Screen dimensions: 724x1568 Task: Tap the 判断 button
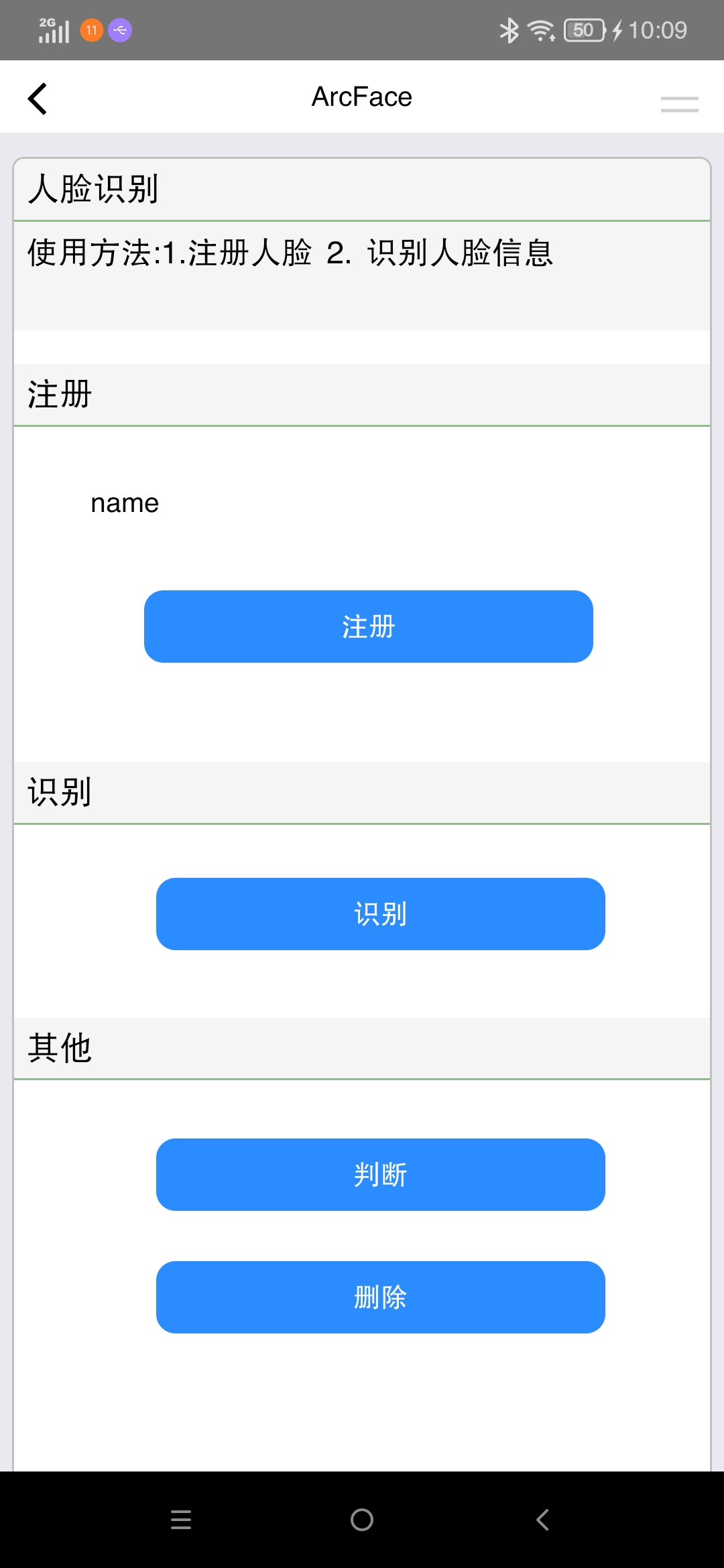(x=381, y=1175)
